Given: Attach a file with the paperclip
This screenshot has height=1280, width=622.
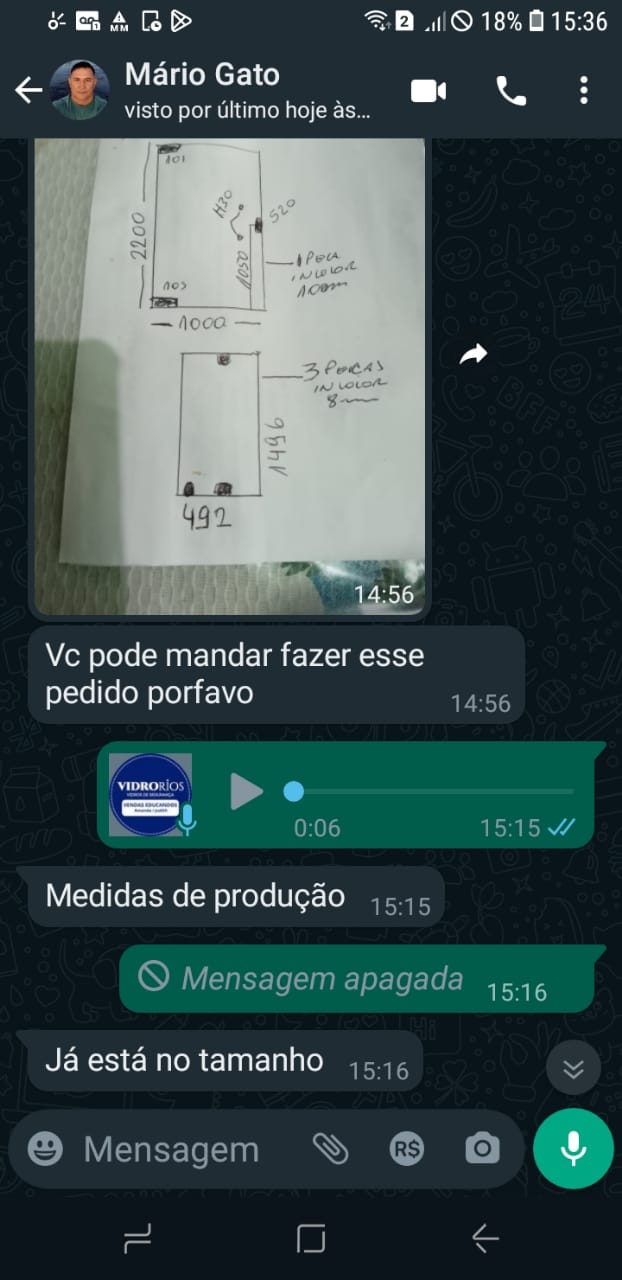Looking at the screenshot, I should (330, 1149).
